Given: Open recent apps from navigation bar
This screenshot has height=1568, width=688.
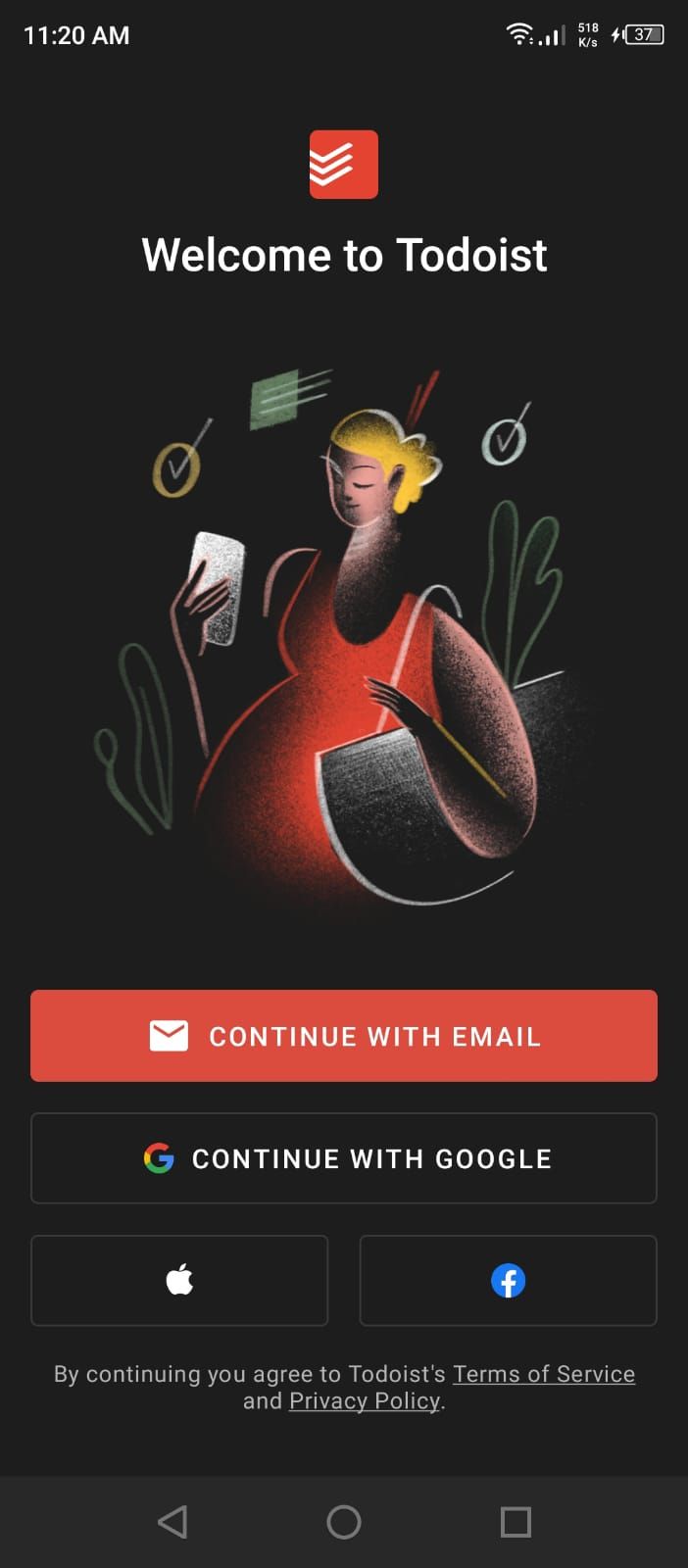Looking at the screenshot, I should (x=516, y=1522).
